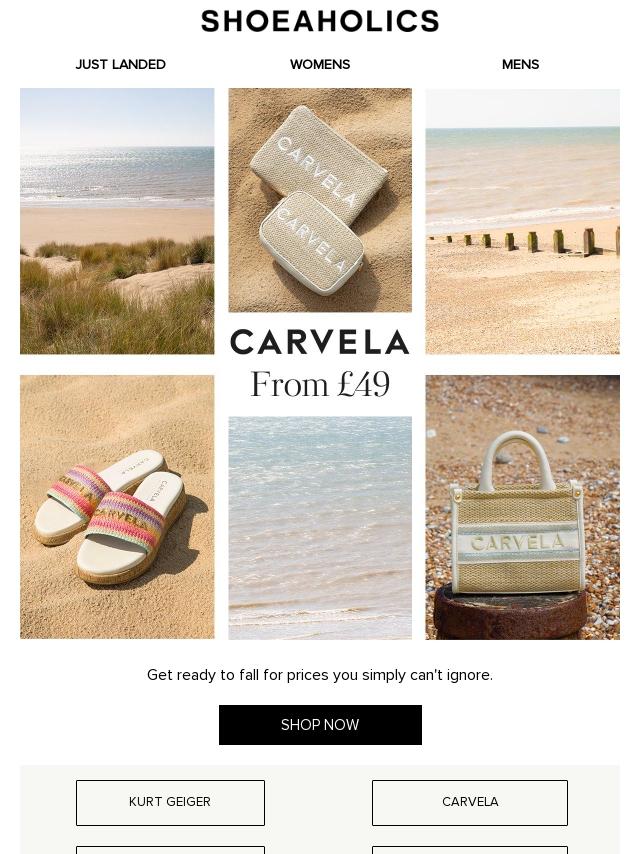Tap the Shop Now button
The image size is (640, 854).
[x=320, y=725]
